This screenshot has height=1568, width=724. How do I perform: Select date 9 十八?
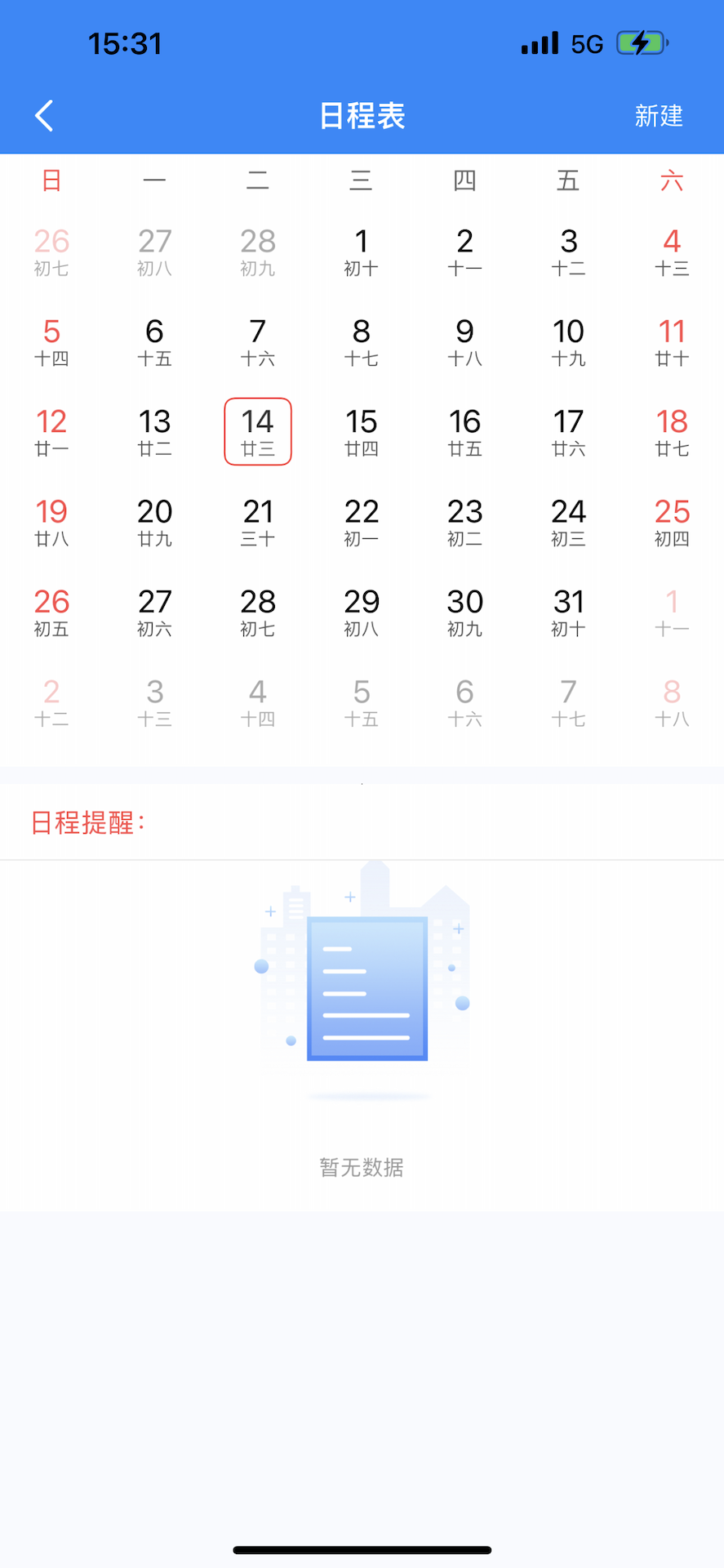(464, 341)
